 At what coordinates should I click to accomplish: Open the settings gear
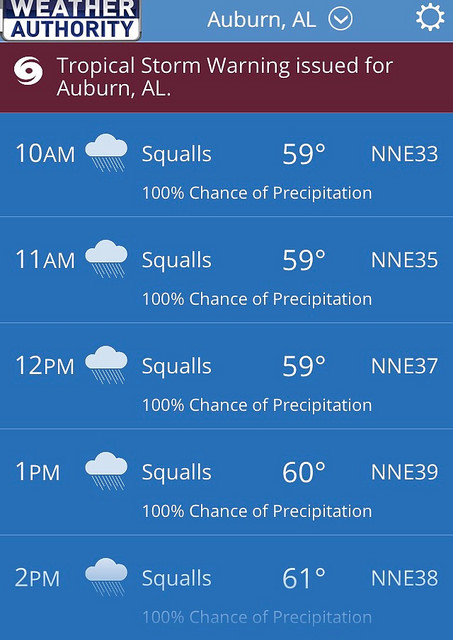(x=430, y=18)
